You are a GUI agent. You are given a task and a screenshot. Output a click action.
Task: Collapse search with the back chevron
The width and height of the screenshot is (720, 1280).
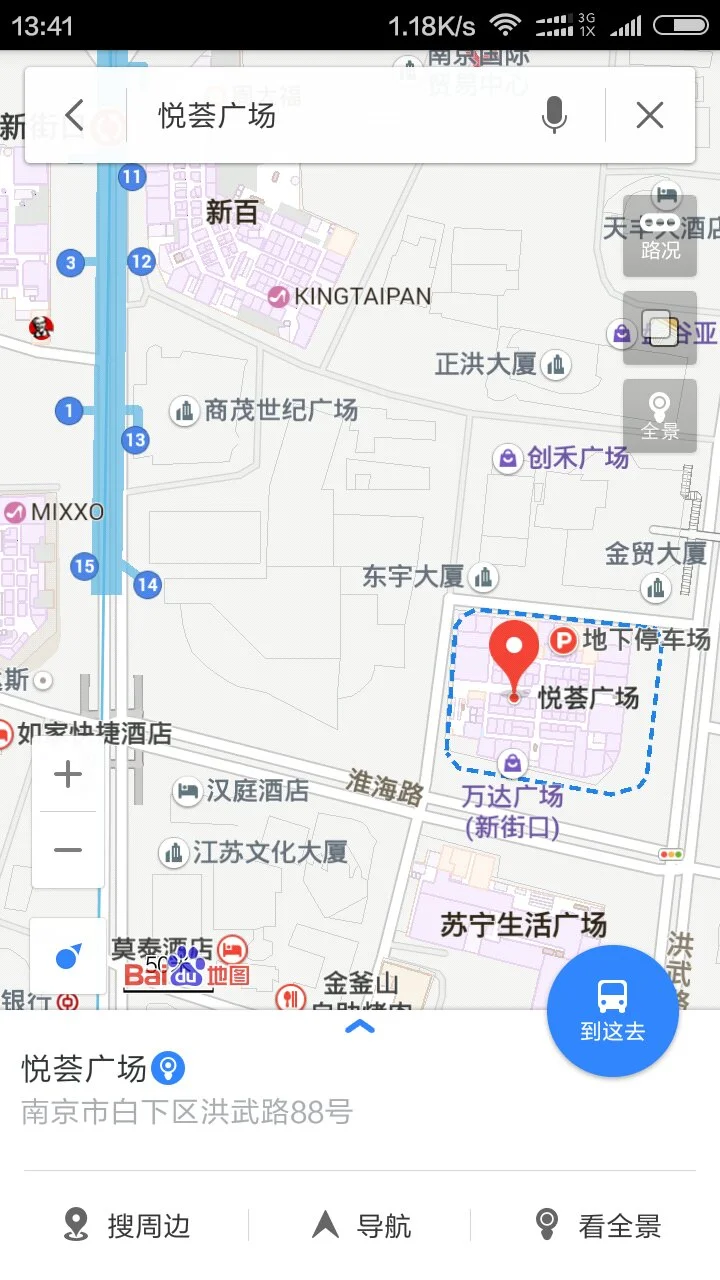(x=73, y=114)
